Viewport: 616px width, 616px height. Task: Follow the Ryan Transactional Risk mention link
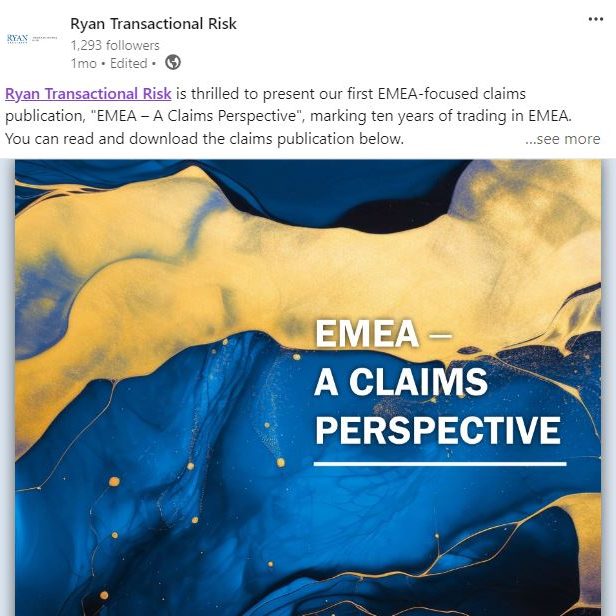point(88,94)
